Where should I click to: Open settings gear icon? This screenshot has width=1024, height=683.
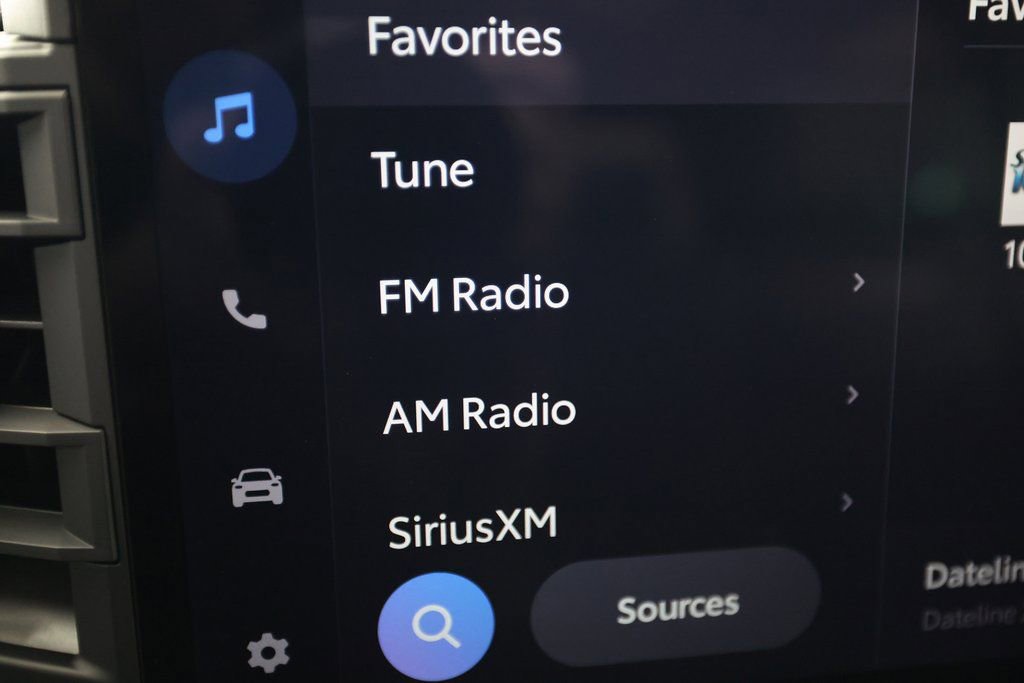pos(268,652)
